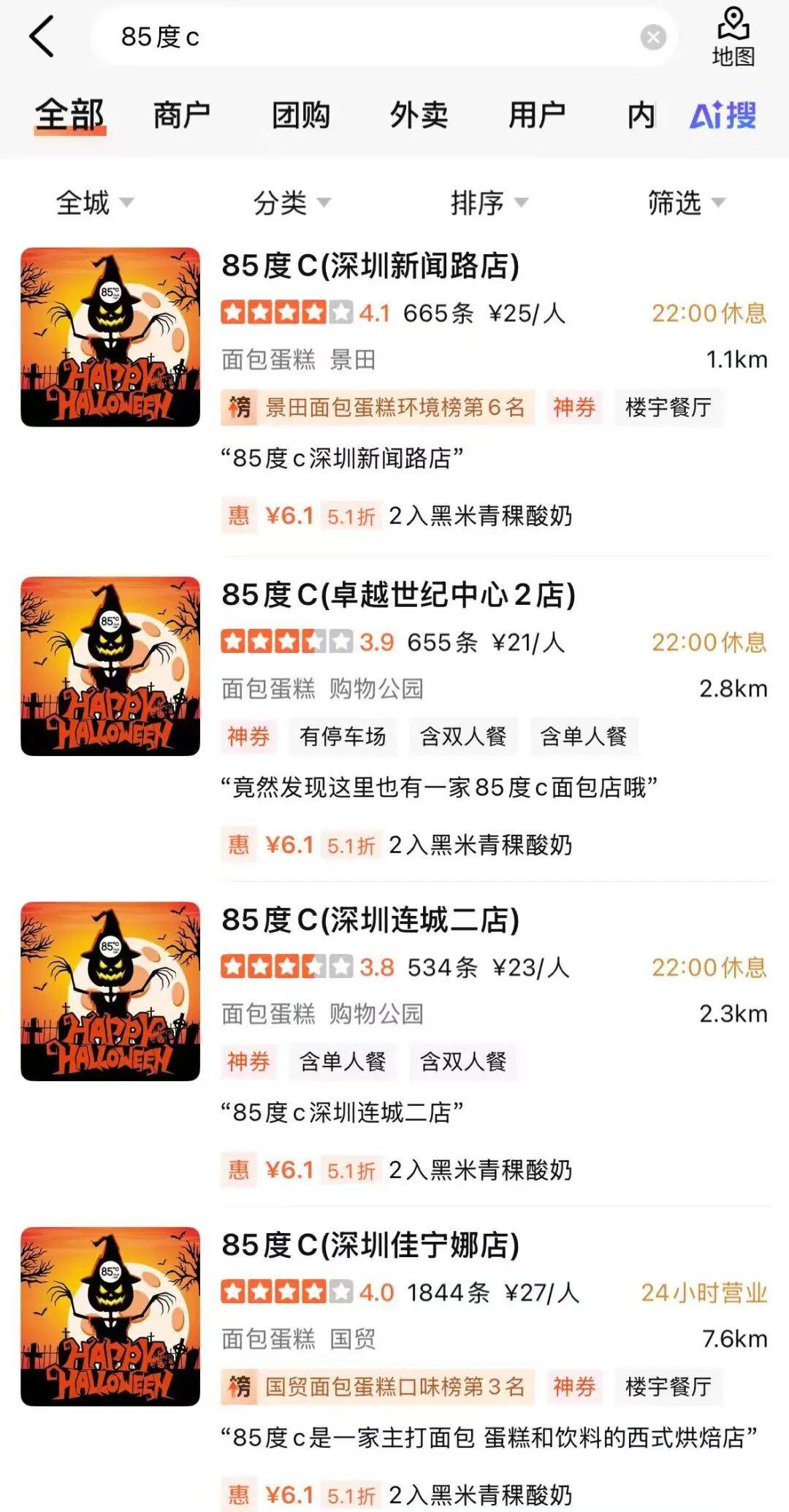
Task: Click the 榜 ranking badge on 新闻路店 listing
Action: tap(237, 408)
